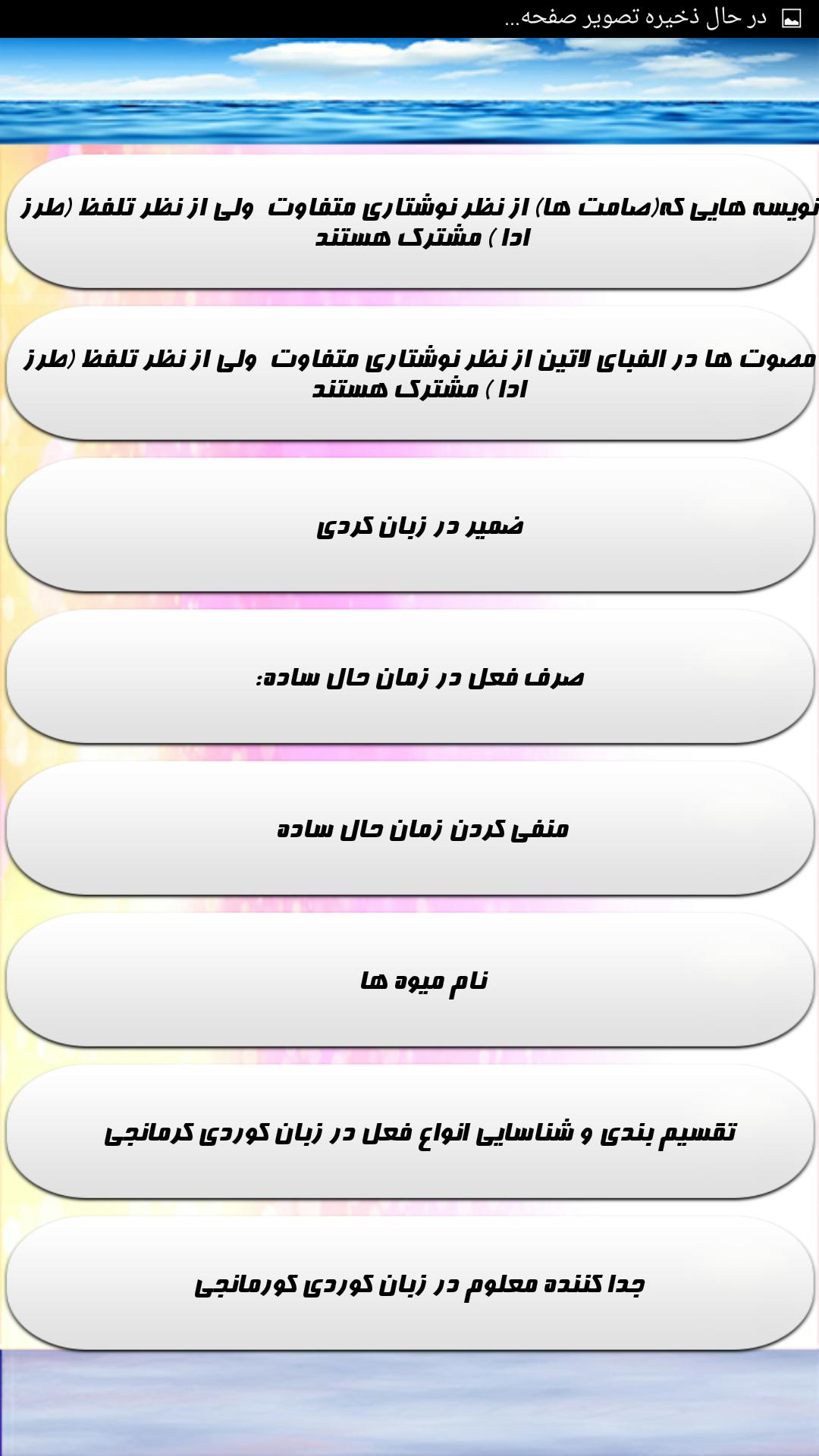
Task: Tap the 'نام میوه ها' button
Action: tap(409, 980)
